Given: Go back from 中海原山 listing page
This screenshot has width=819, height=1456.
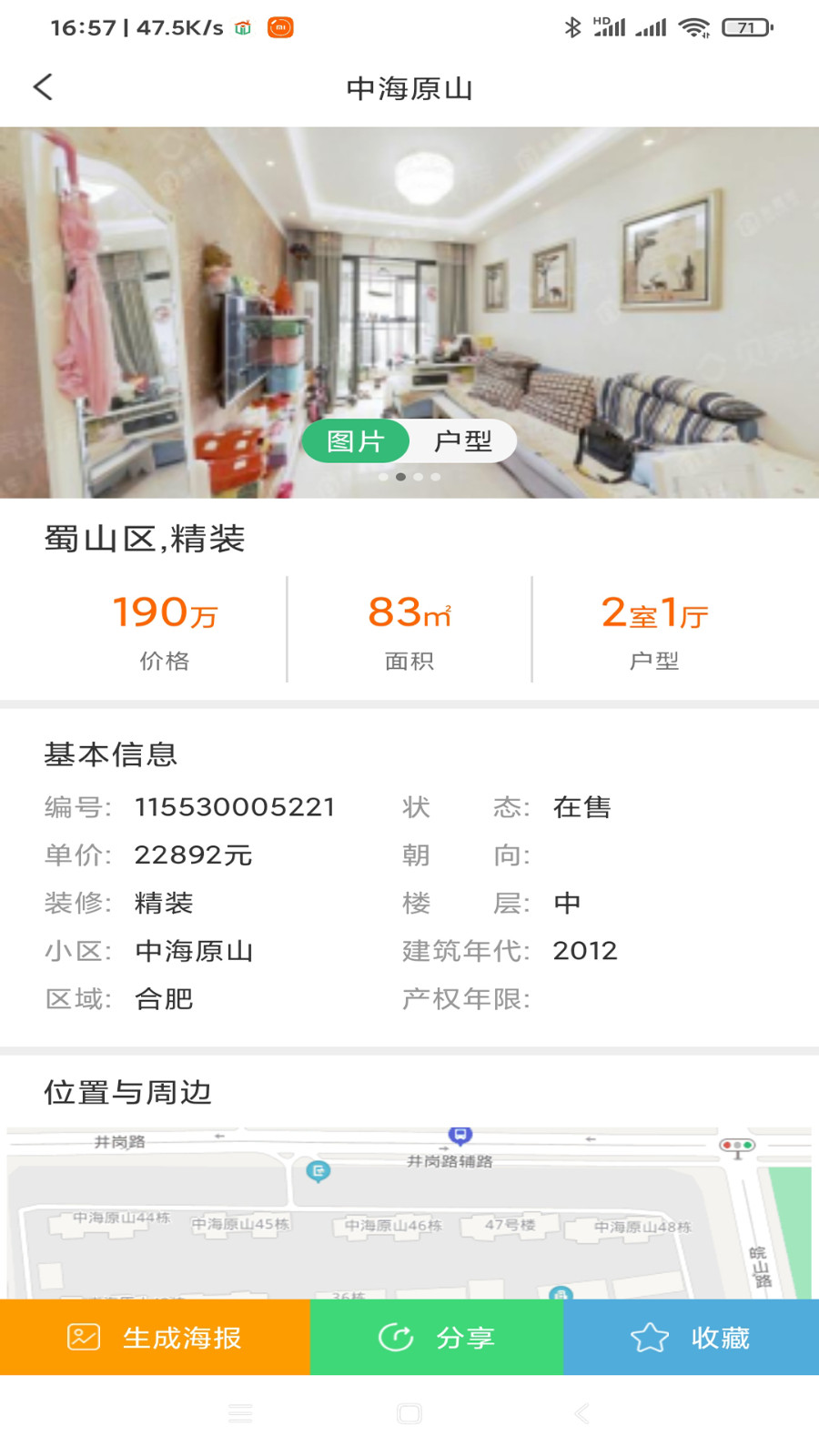Looking at the screenshot, I should [43, 87].
